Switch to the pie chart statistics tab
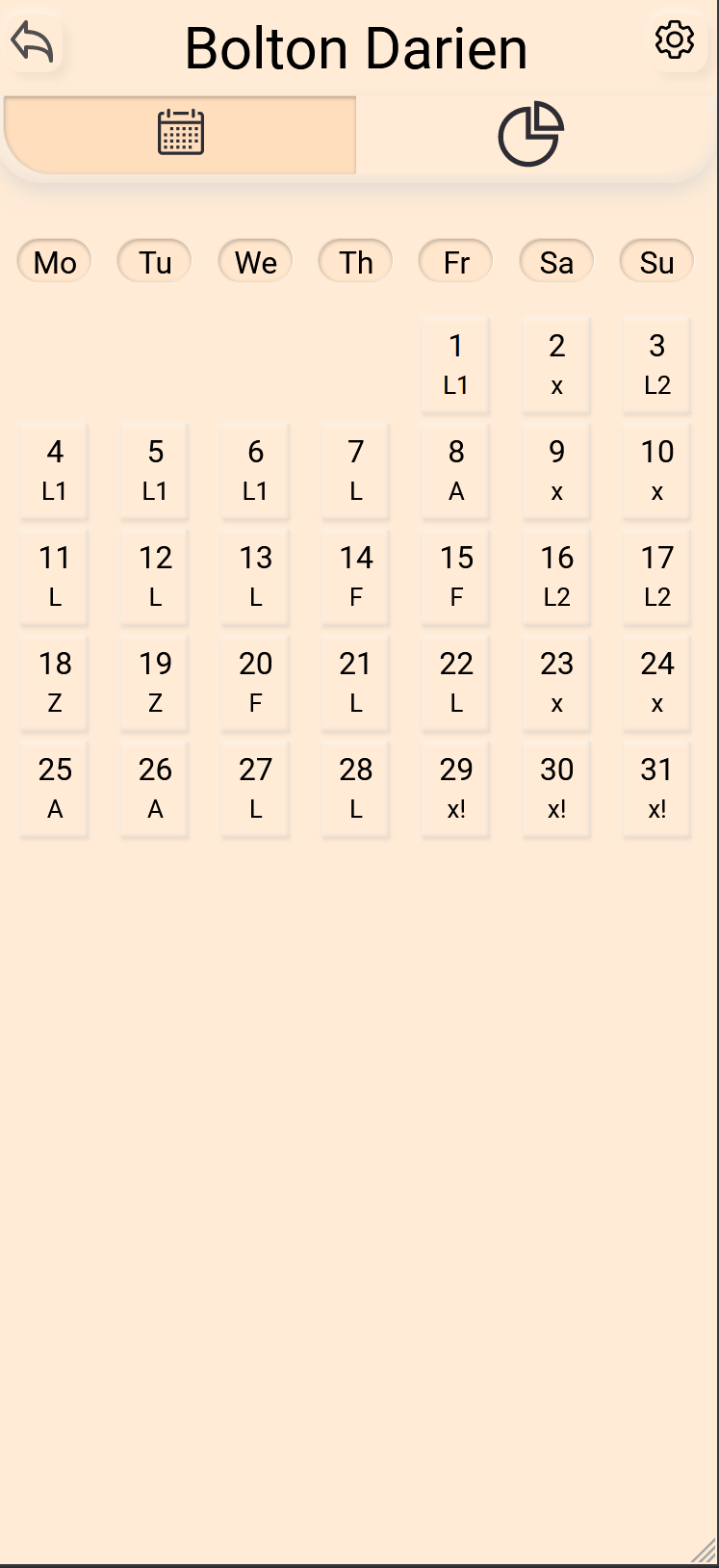Viewport: 719px width, 1568px height. (530, 134)
